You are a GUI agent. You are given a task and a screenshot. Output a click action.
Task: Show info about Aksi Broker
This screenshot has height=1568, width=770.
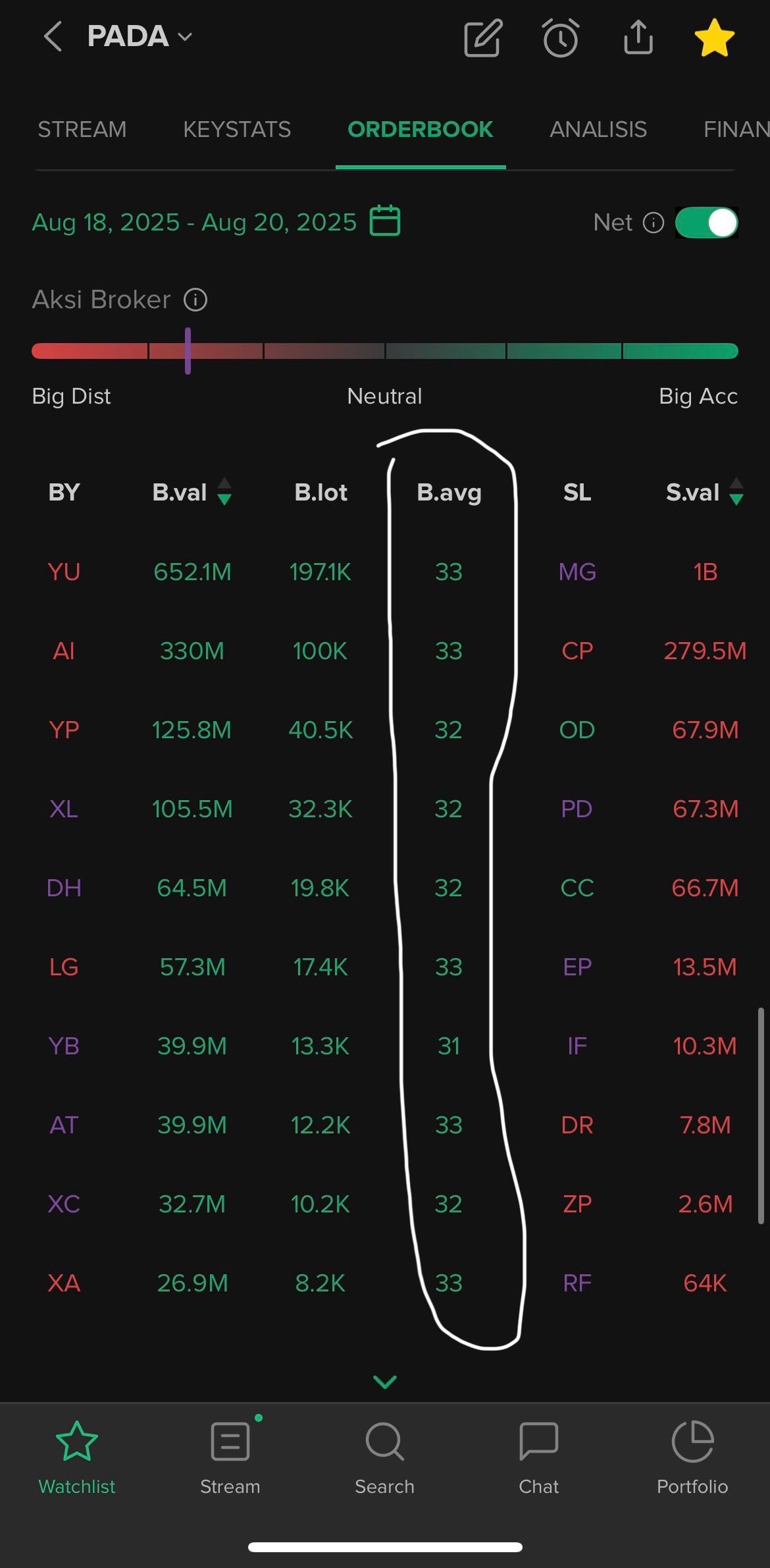click(195, 300)
